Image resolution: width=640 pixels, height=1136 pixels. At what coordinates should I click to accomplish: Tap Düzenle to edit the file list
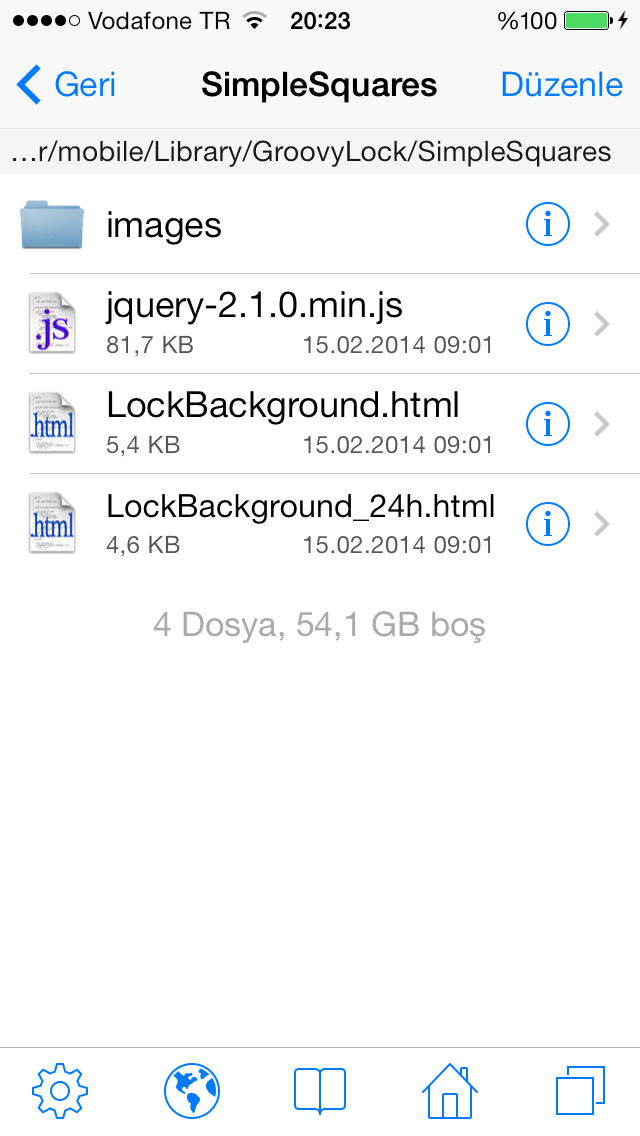(562, 85)
